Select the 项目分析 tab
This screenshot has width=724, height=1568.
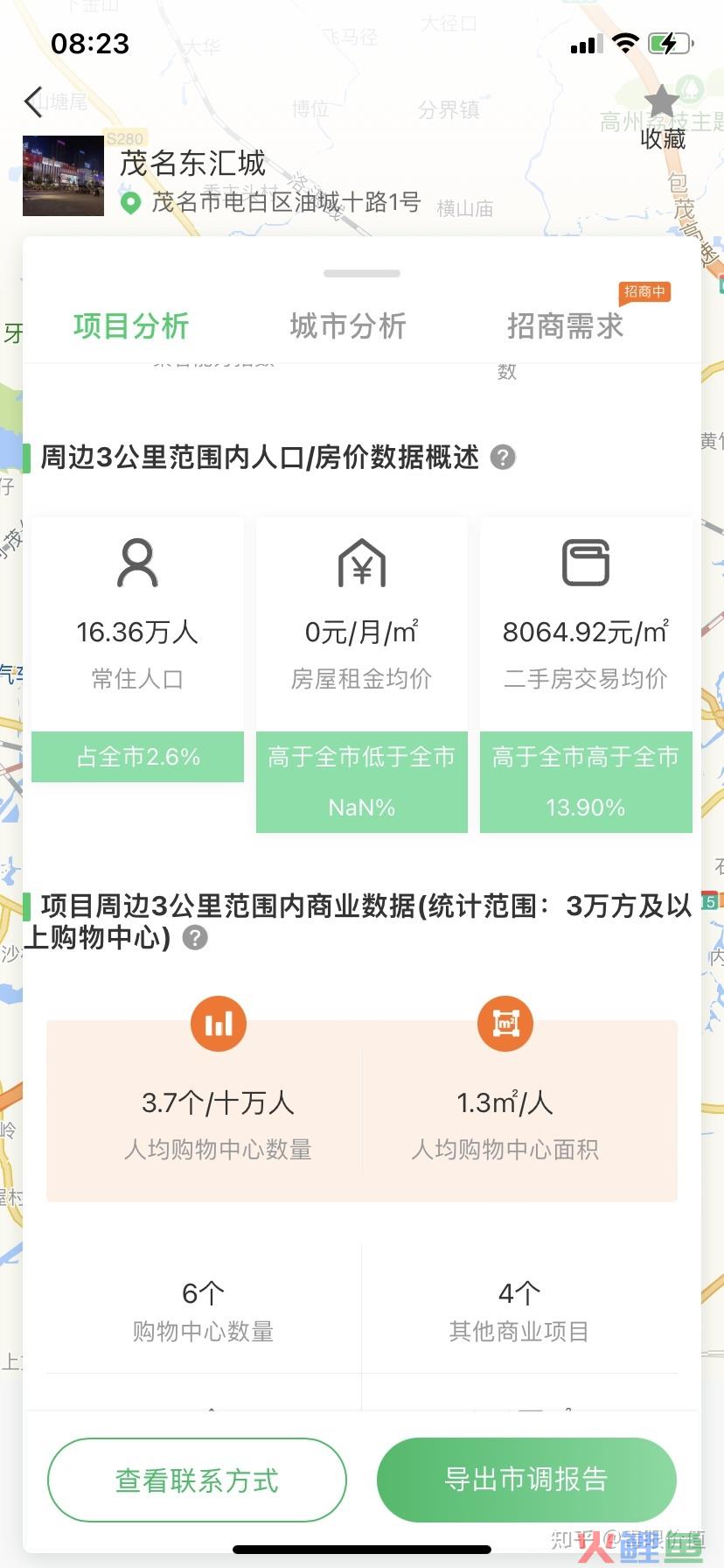point(131,326)
